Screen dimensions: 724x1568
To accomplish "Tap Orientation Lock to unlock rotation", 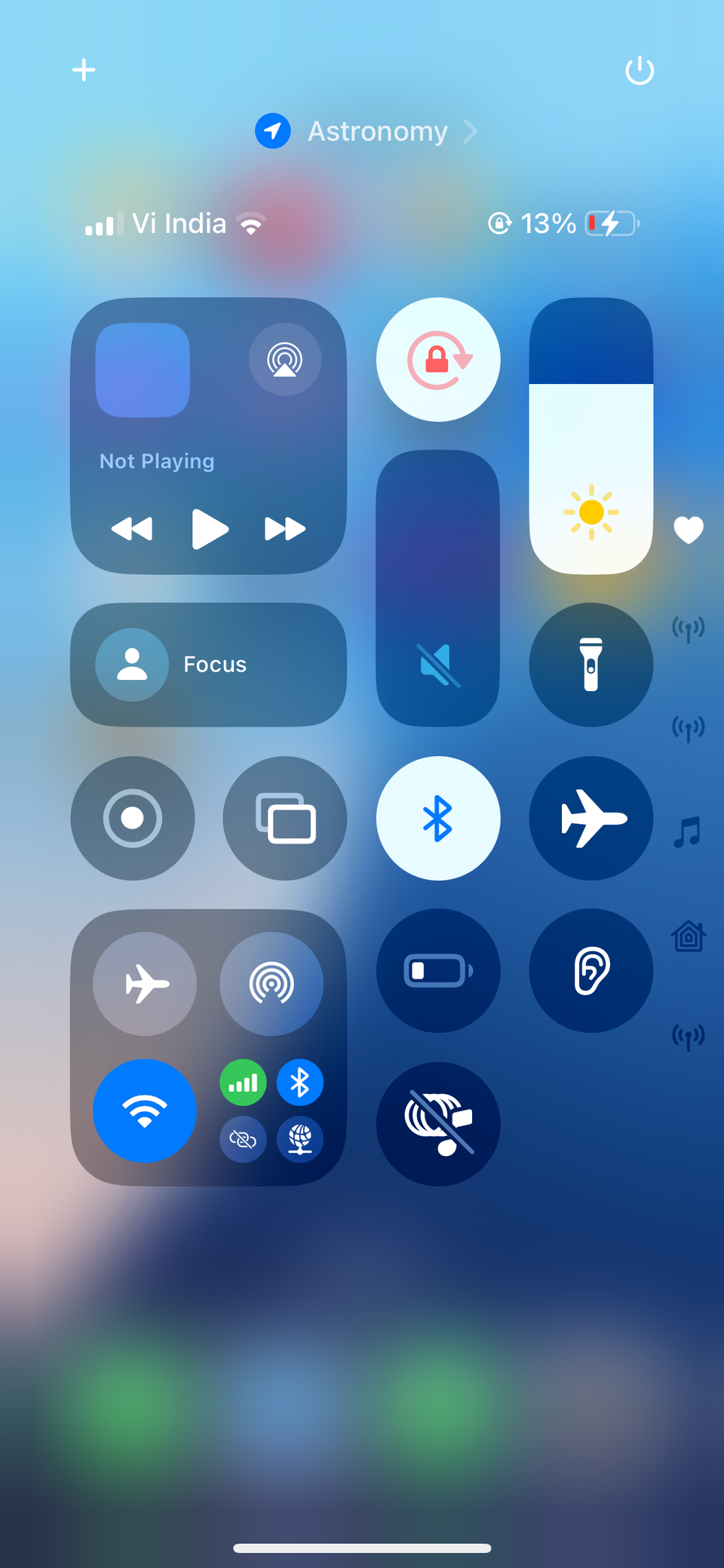I will pos(437,360).
